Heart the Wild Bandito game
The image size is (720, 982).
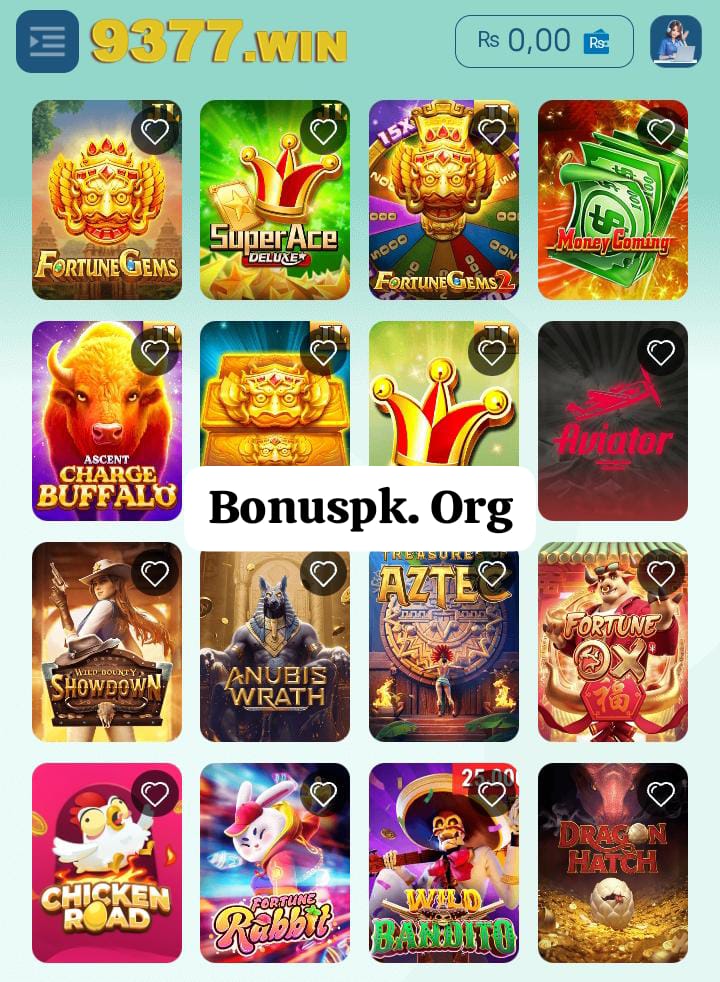click(492, 794)
